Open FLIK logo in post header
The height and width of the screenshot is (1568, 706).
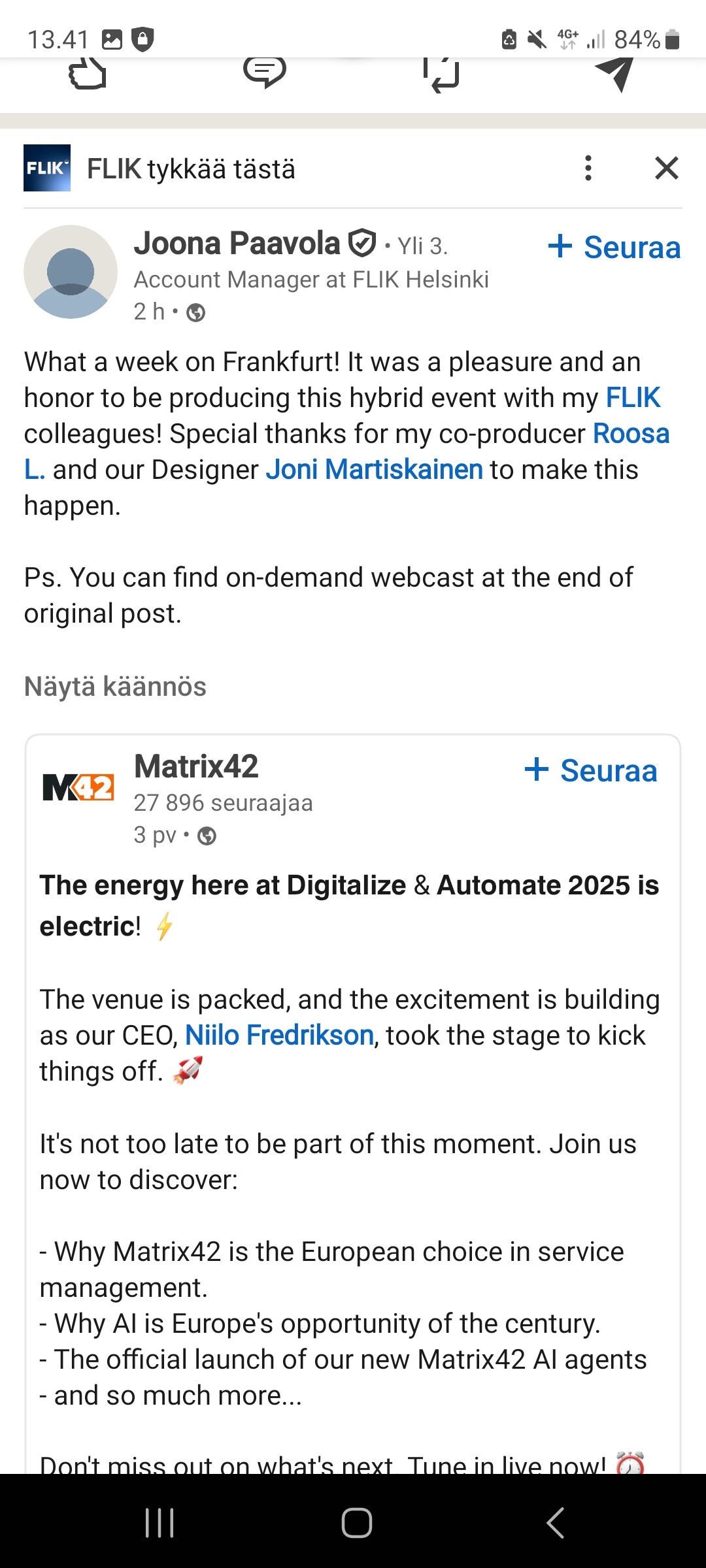click(x=47, y=168)
